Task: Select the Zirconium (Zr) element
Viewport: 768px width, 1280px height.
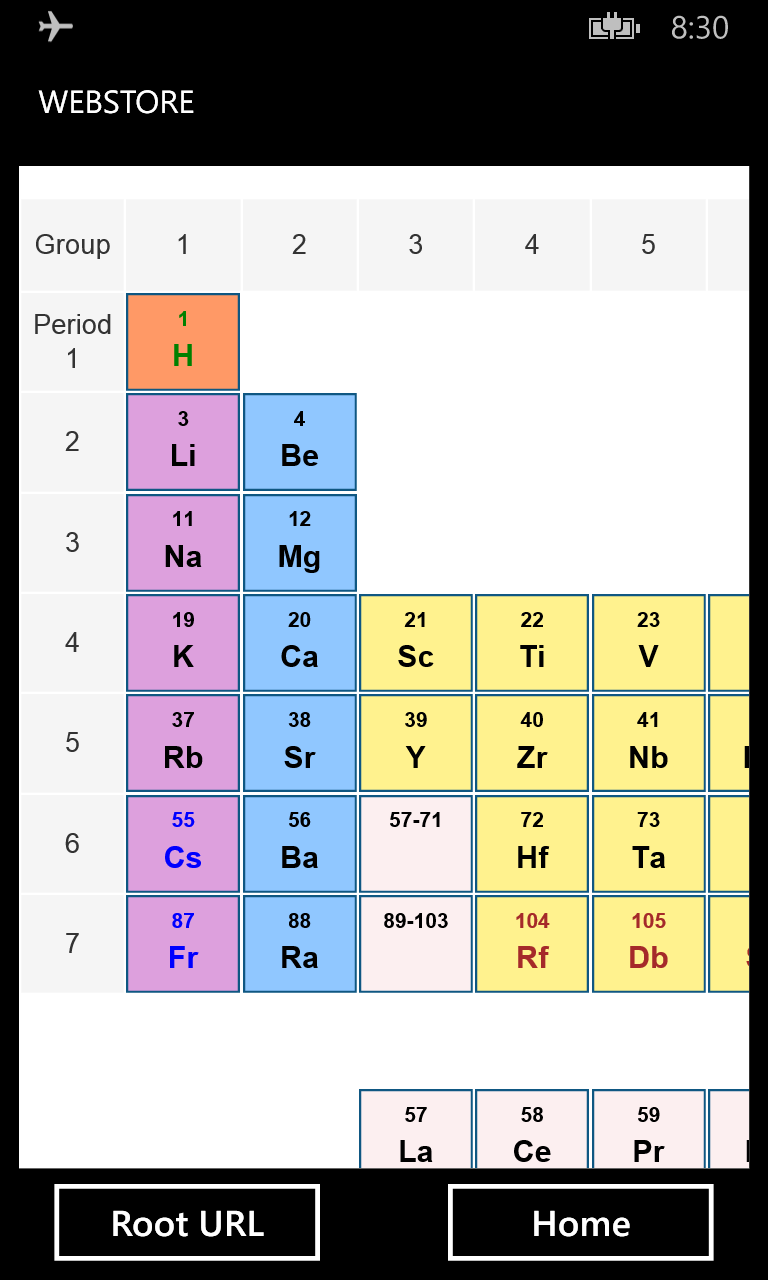Action: (532, 743)
